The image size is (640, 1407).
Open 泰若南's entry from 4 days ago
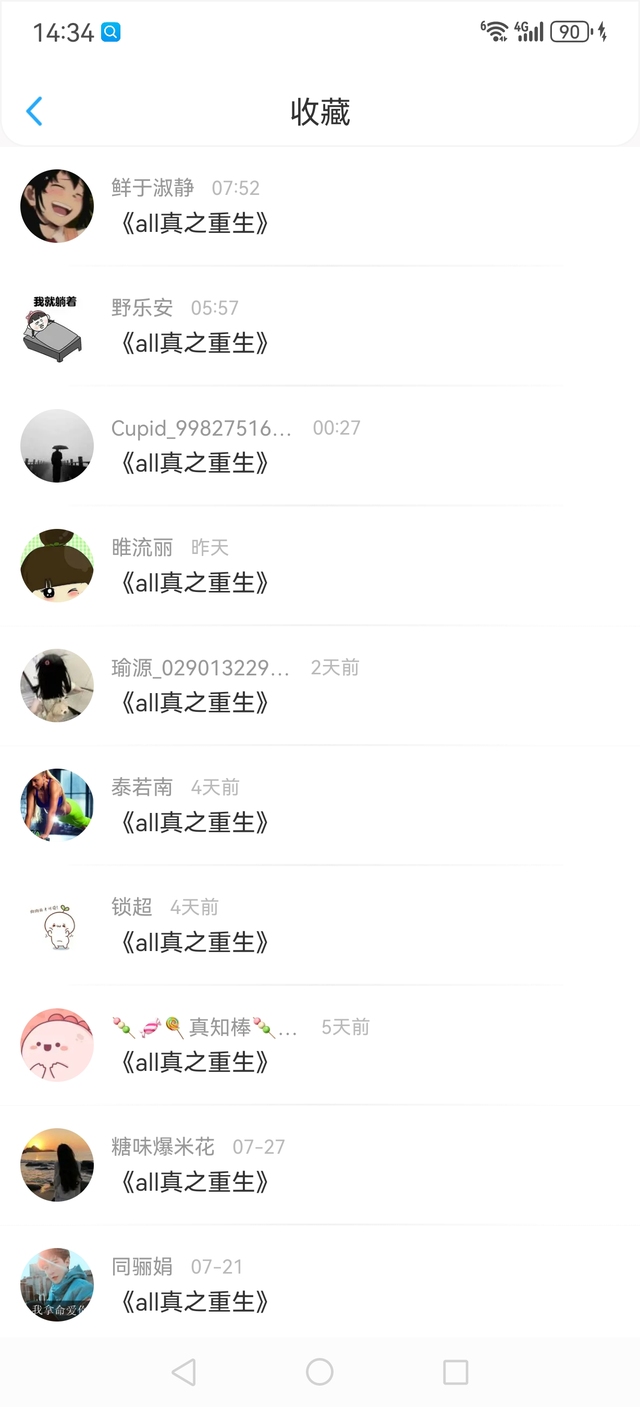(195, 823)
